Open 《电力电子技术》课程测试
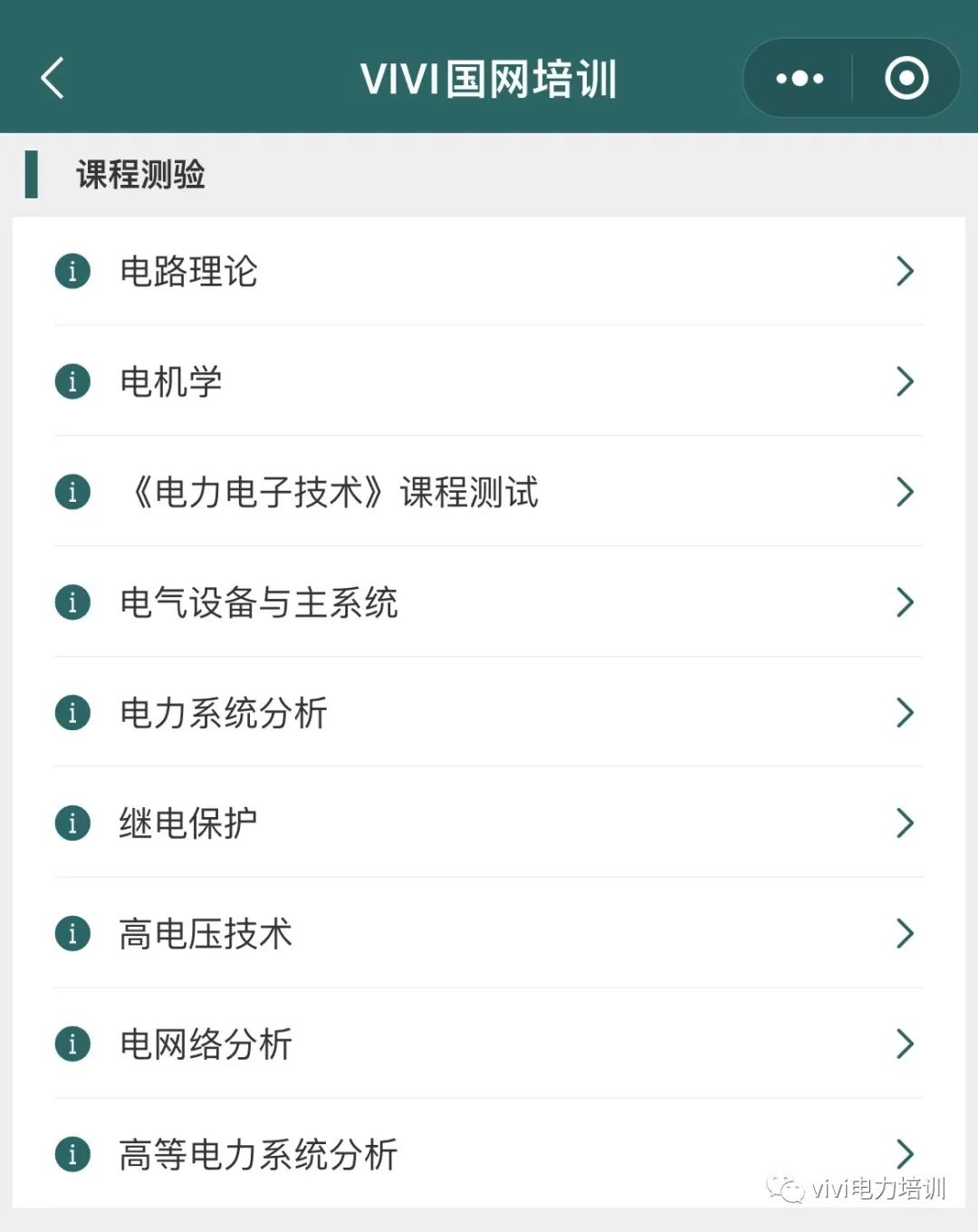 (x=489, y=492)
